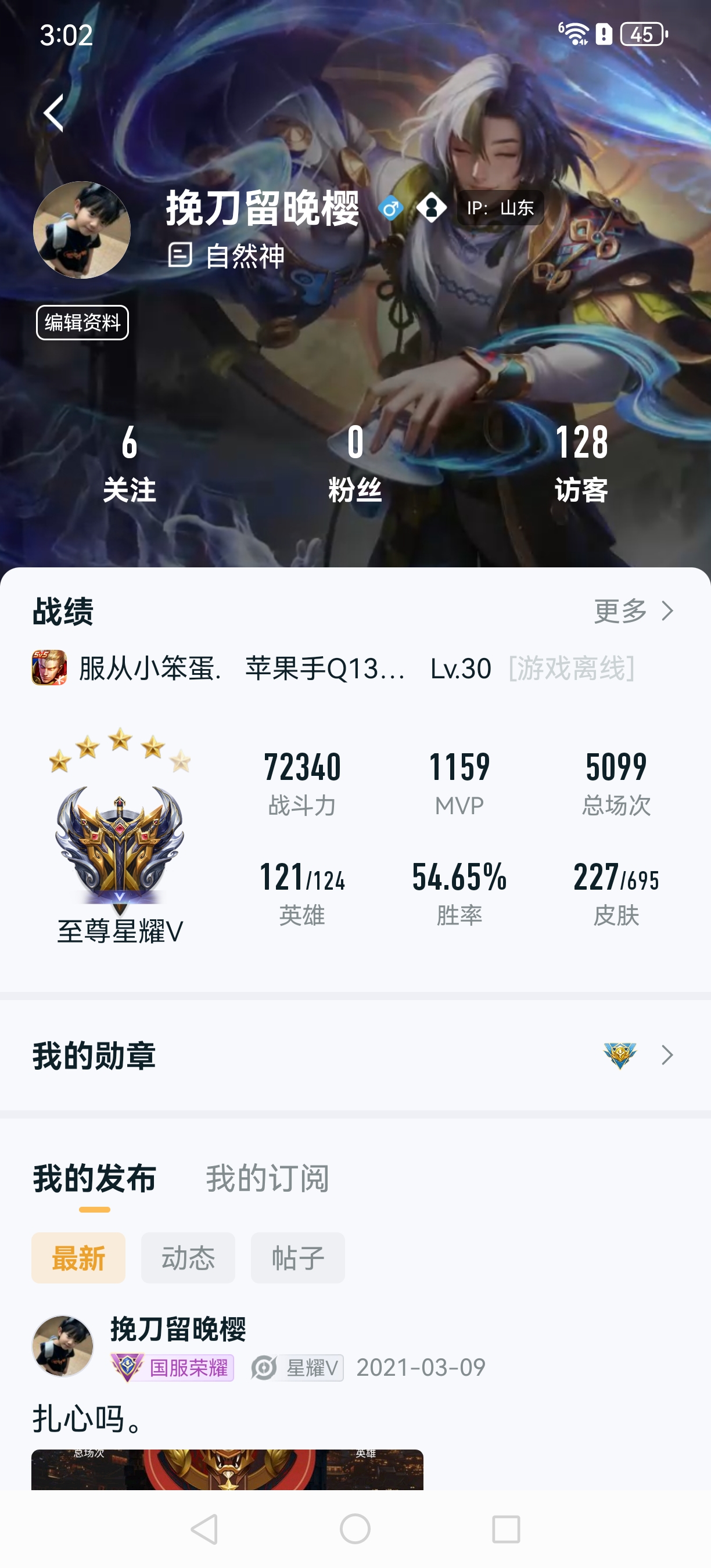The width and height of the screenshot is (711, 1568).
Task: Open the game role 服从小笨蛋 row
Action: pos(333,668)
